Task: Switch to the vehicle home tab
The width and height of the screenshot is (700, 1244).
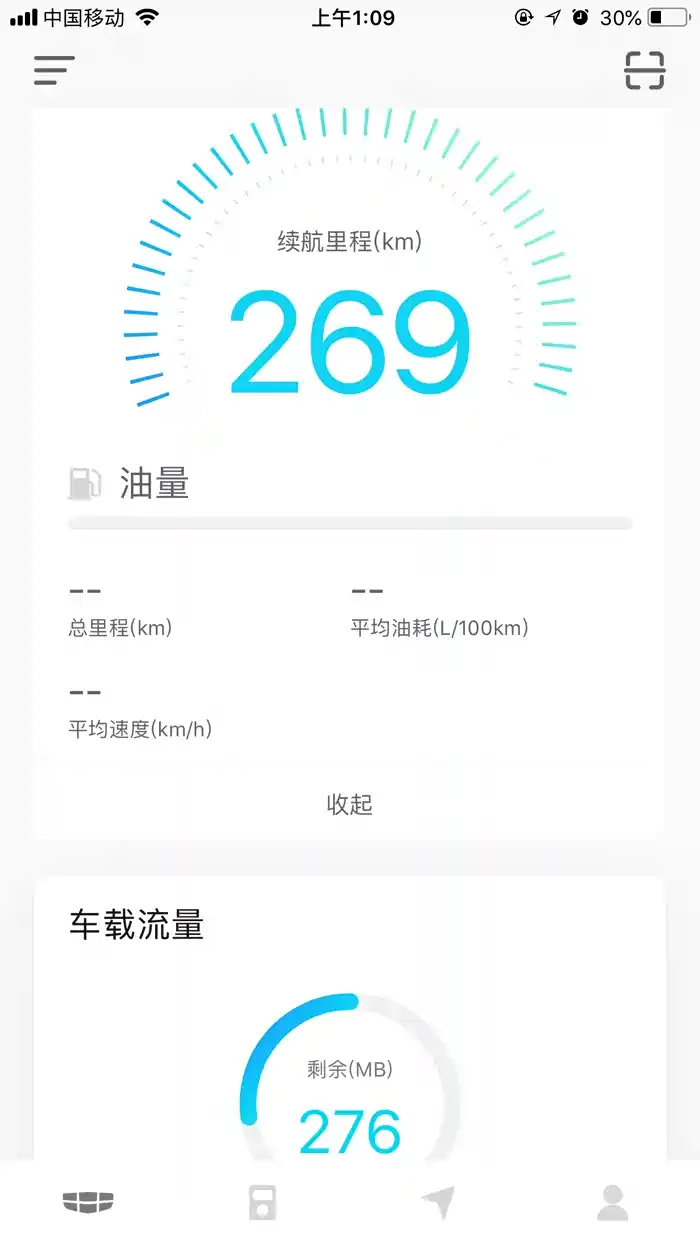Action: [88, 1202]
